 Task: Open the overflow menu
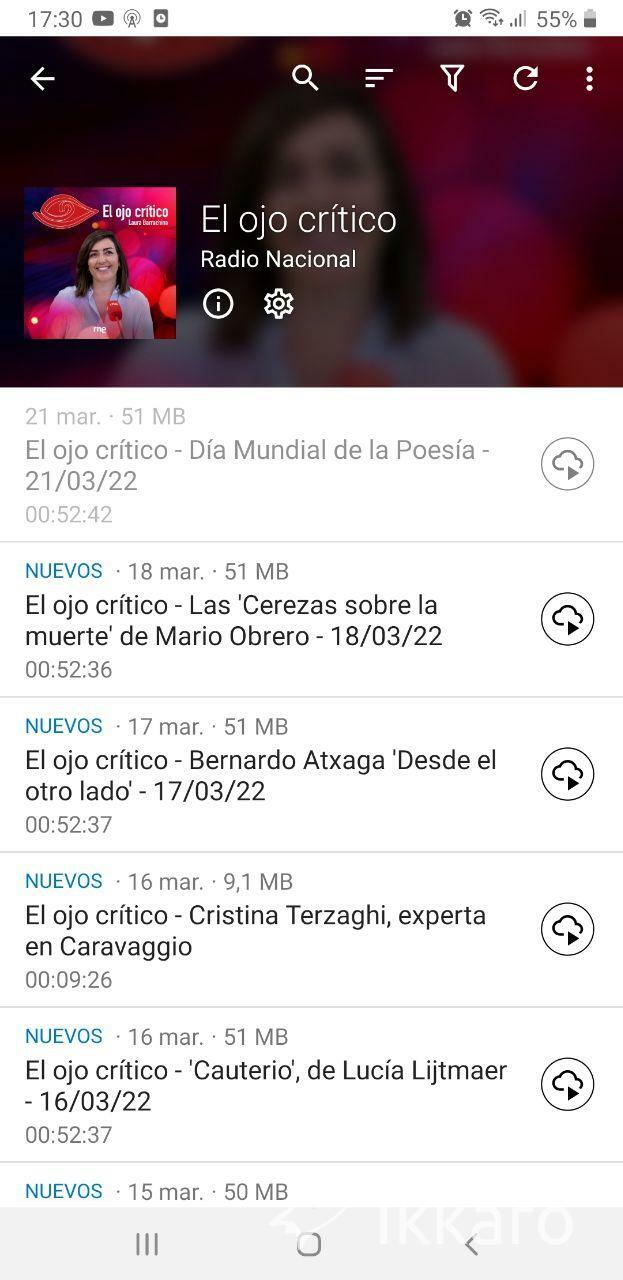pyautogui.click(x=589, y=78)
